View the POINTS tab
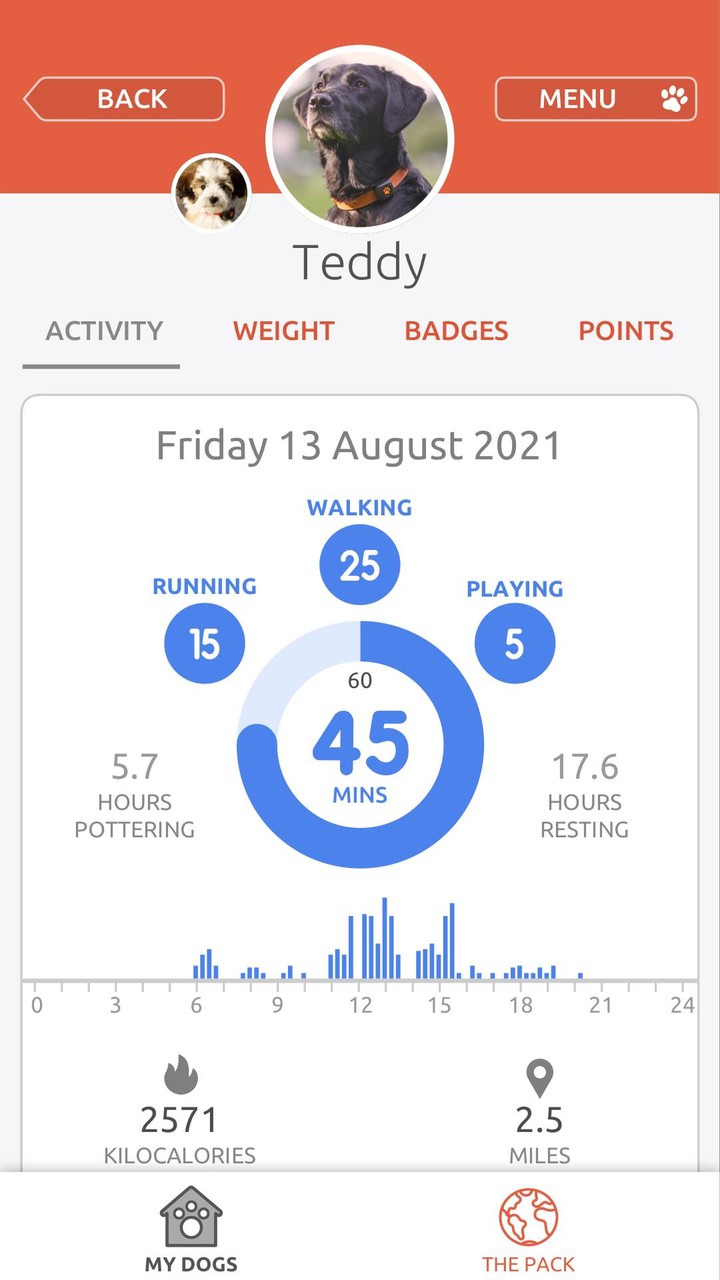The height and width of the screenshot is (1280, 720). click(626, 331)
